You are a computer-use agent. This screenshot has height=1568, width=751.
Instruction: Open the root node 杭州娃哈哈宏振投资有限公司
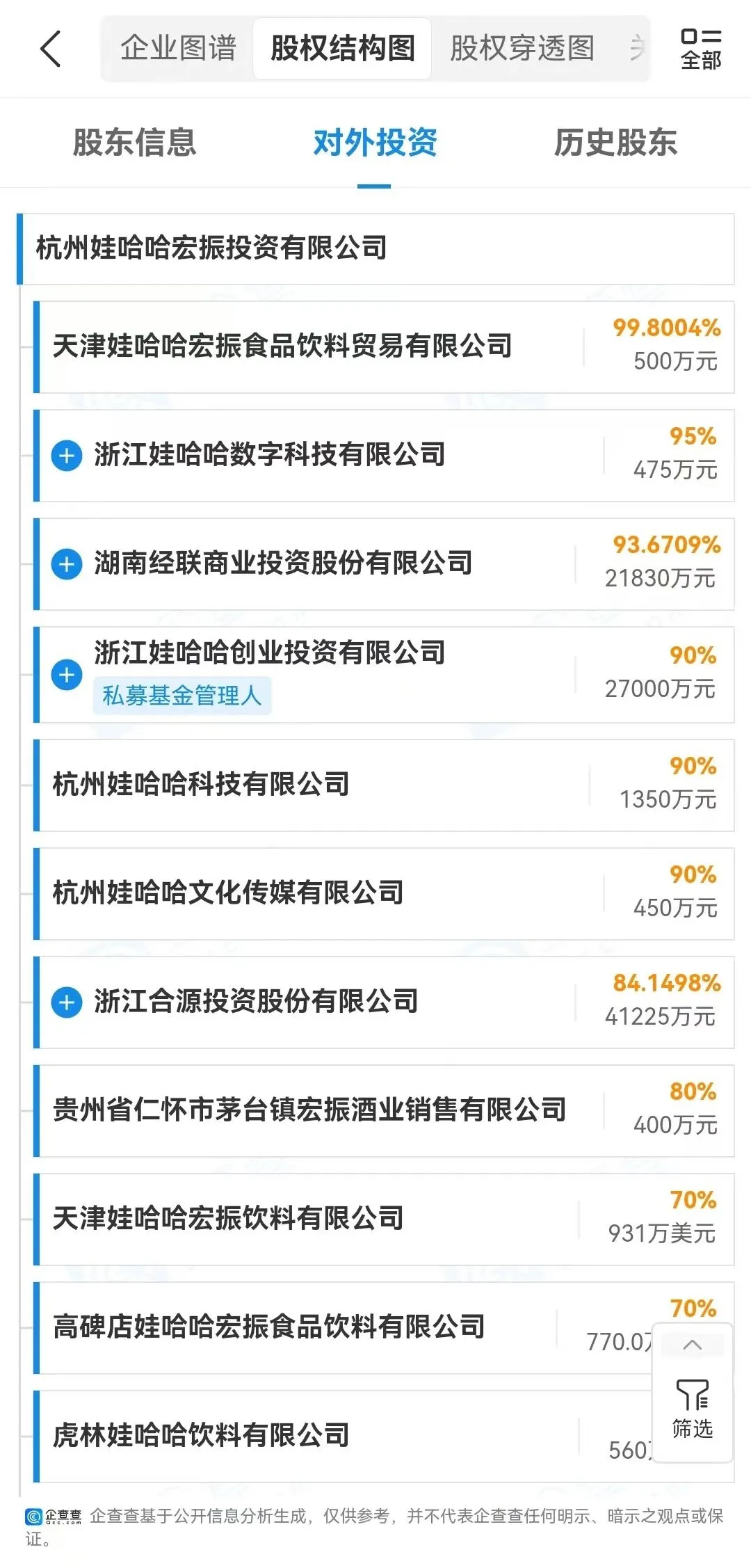(x=375, y=248)
